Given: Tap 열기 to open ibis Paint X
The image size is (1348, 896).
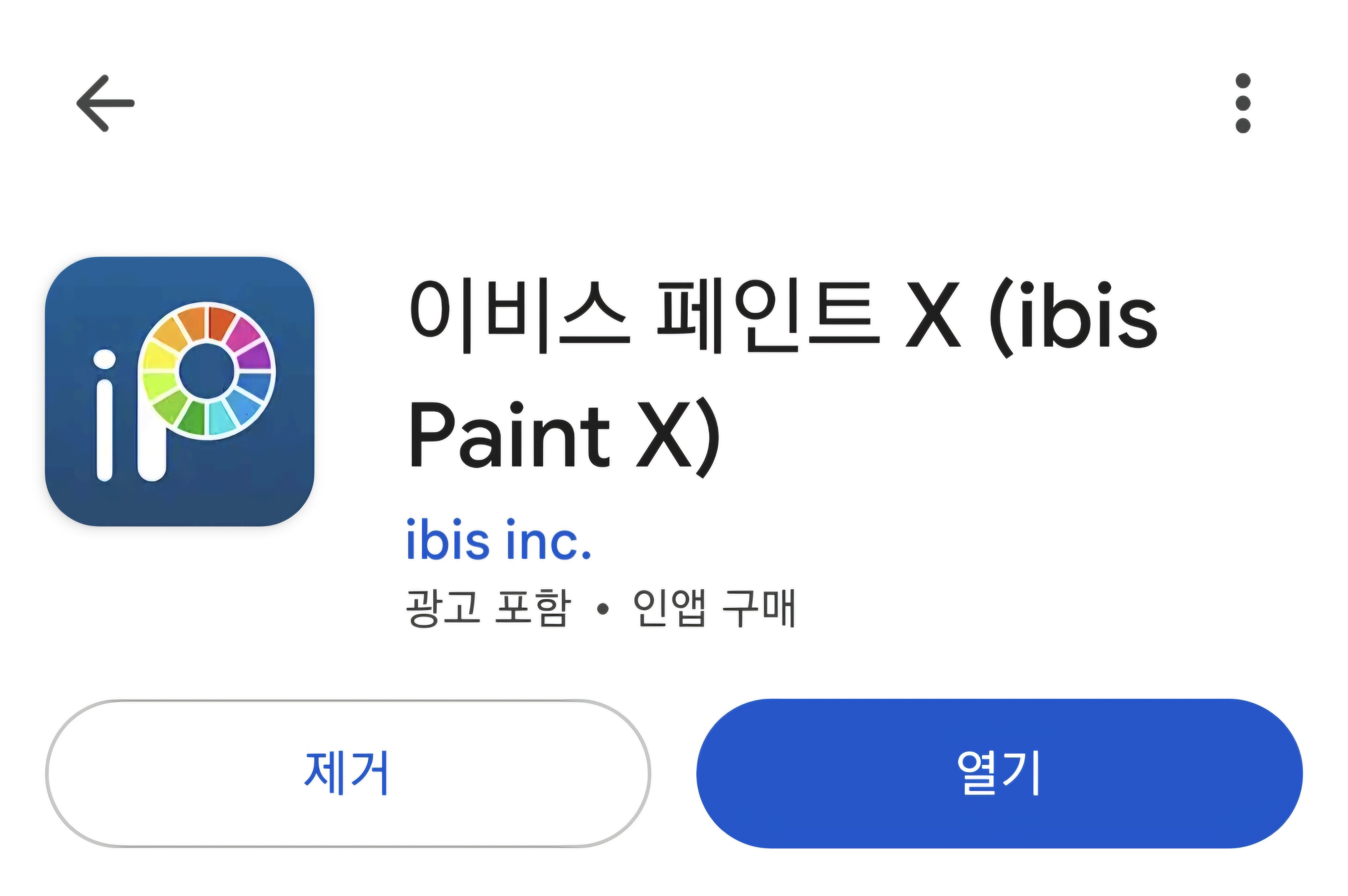Looking at the screenshot, I should point(999,773).
